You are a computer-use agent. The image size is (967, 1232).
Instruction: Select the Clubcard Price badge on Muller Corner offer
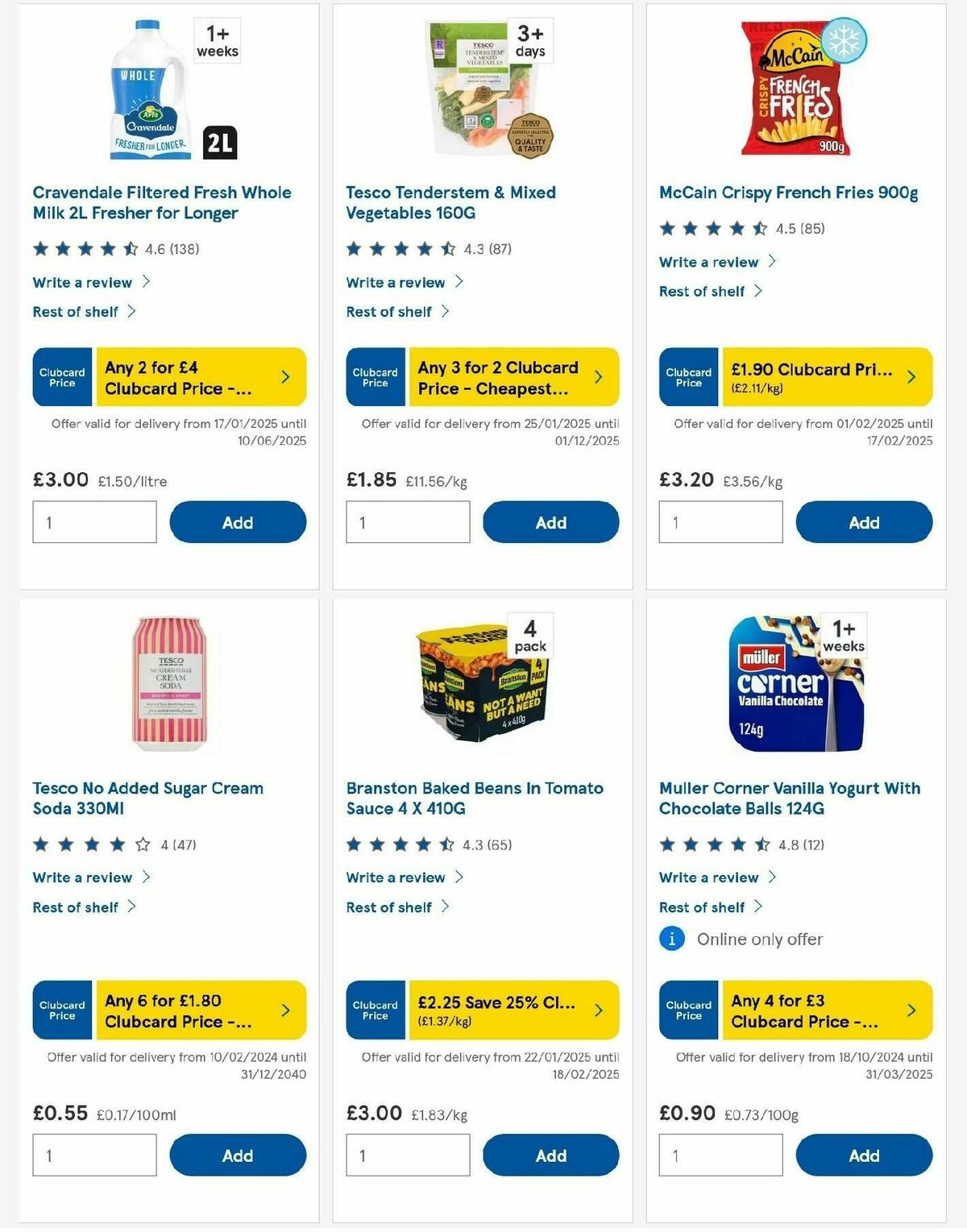[x=688, y=1010]
